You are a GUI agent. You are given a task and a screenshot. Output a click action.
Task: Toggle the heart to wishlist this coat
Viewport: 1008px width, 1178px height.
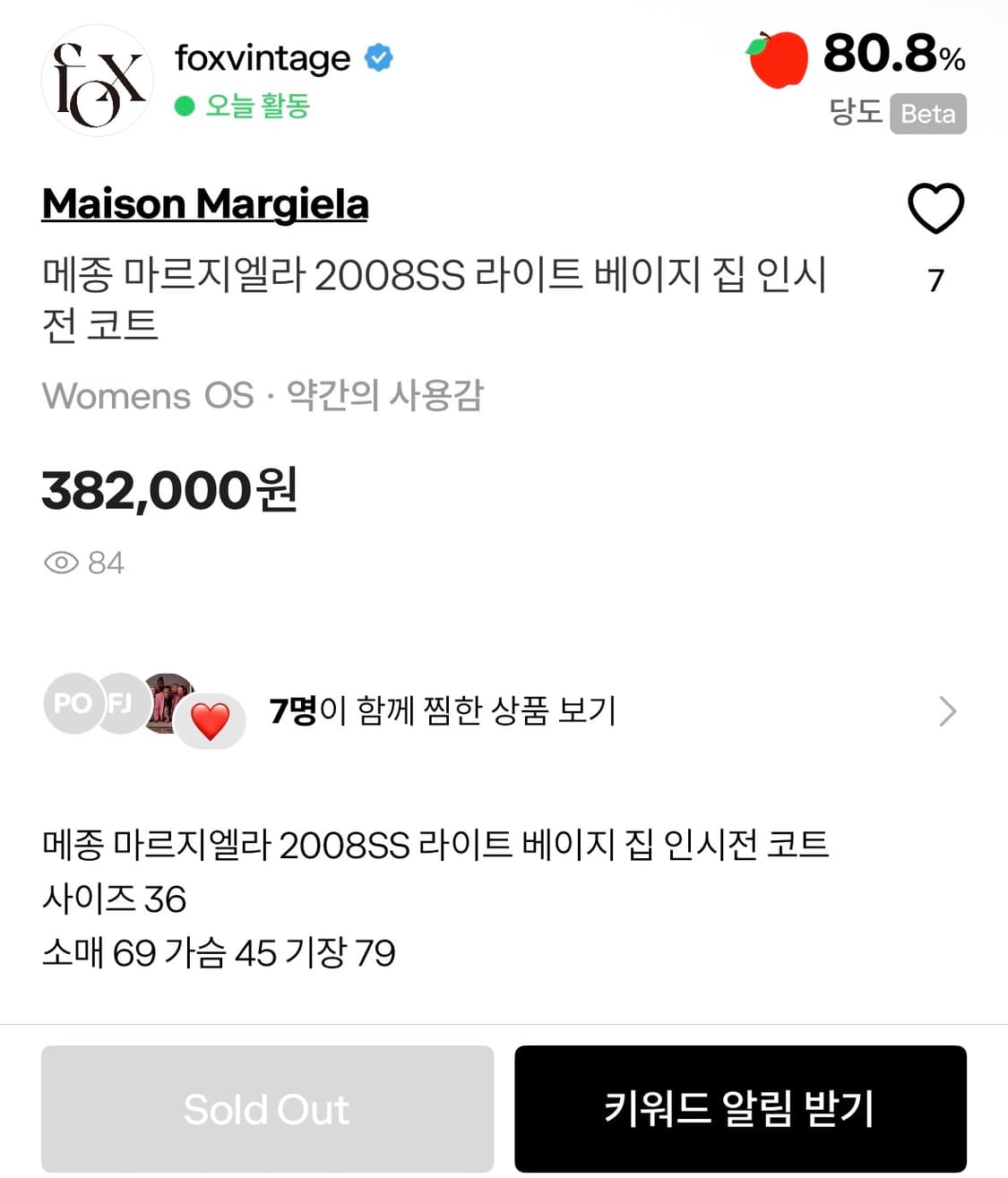935,207
